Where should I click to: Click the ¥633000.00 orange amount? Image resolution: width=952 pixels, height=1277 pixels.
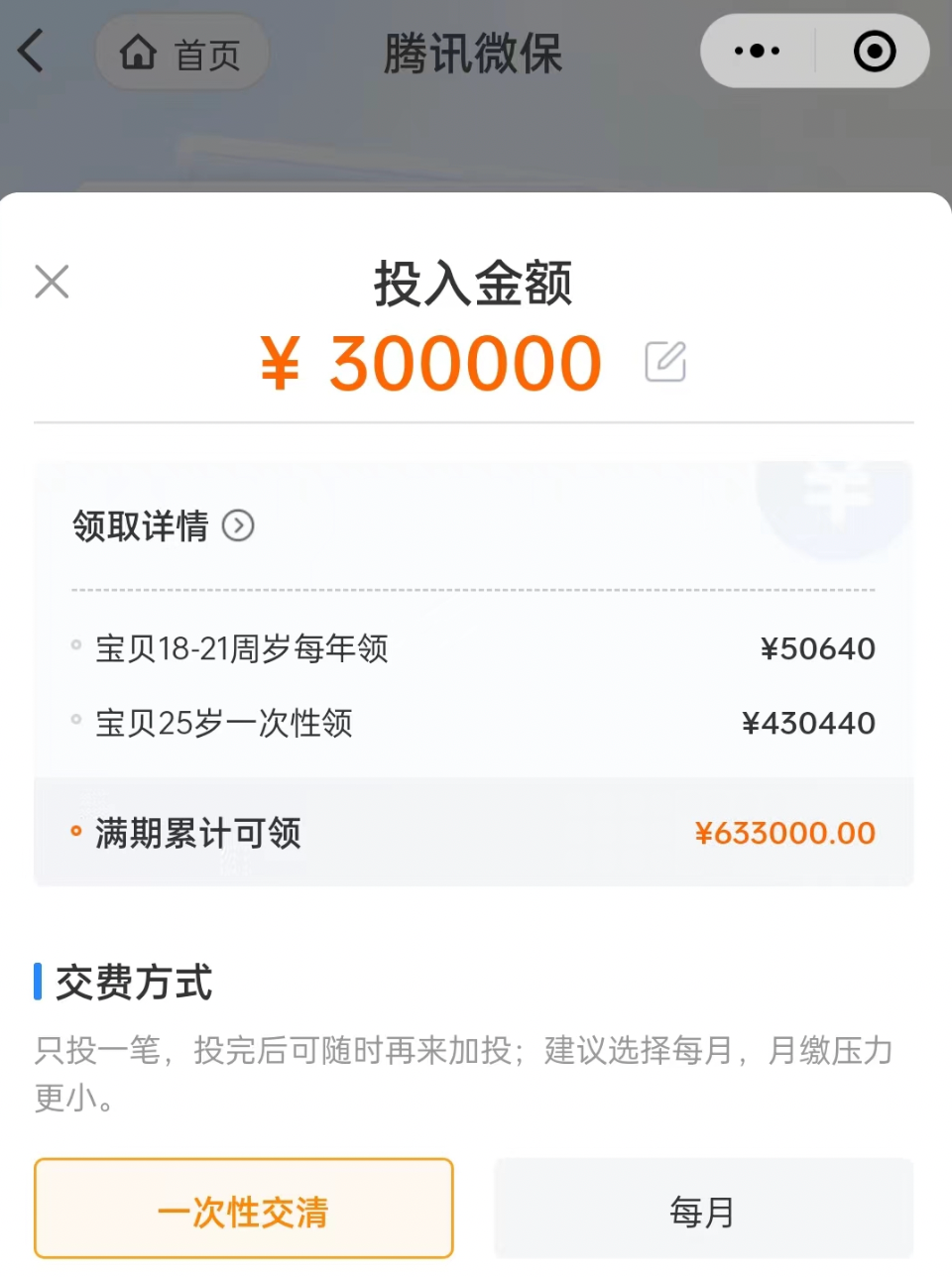pos(786,833)
